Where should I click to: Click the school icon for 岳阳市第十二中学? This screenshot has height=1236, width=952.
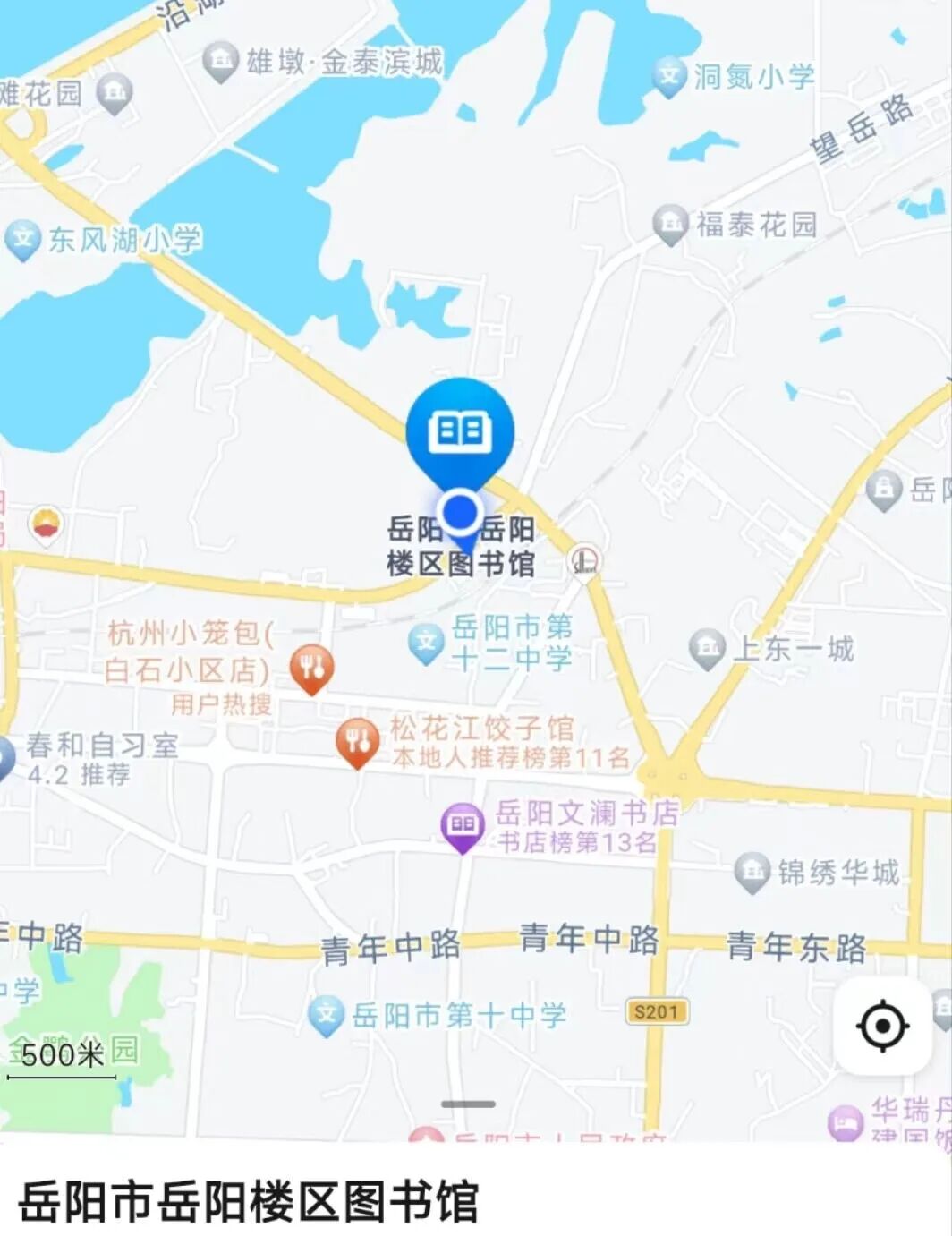[427, 640]
